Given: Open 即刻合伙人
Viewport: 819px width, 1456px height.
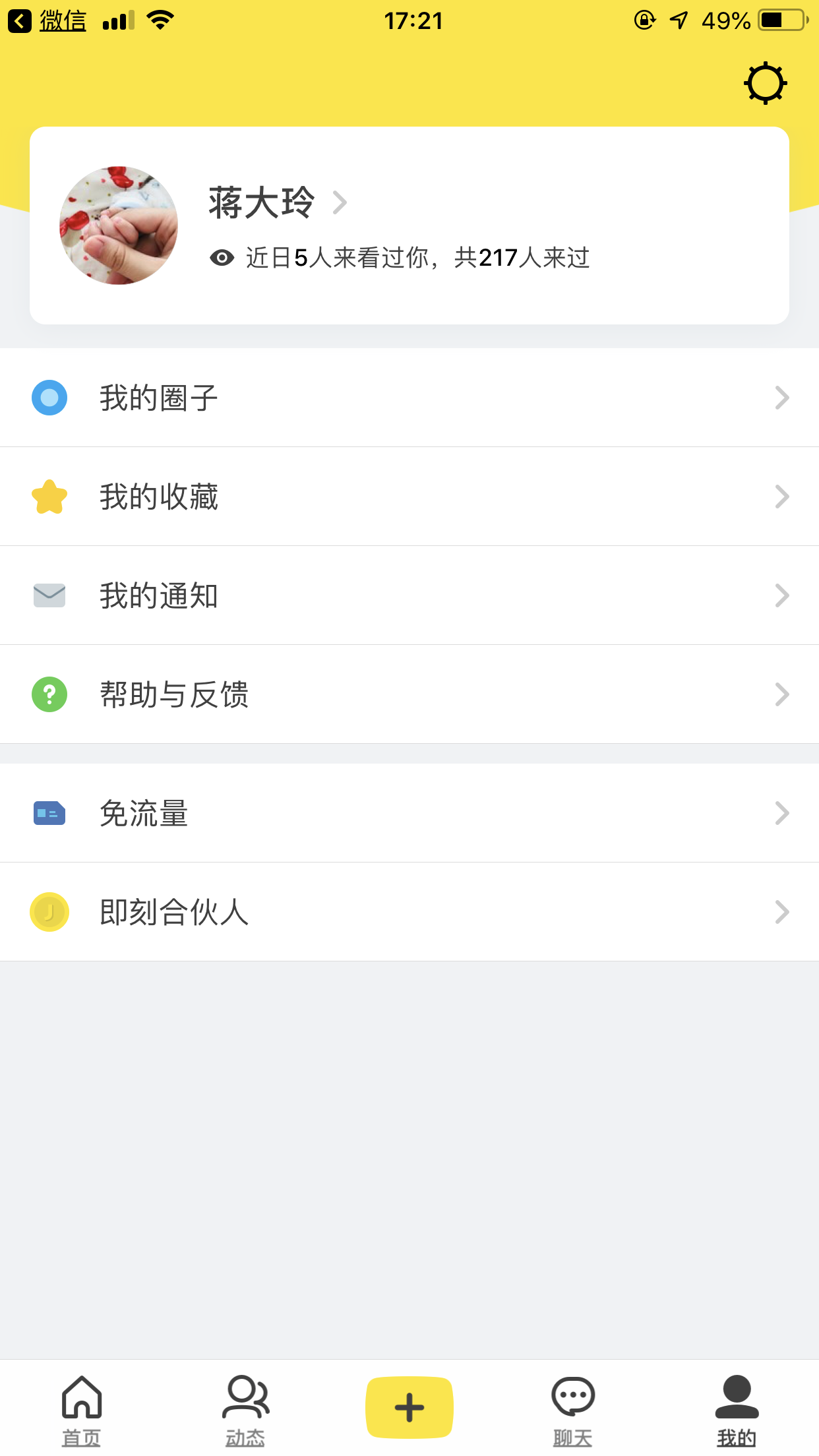Looking at the screenshot, I should 409,912.
